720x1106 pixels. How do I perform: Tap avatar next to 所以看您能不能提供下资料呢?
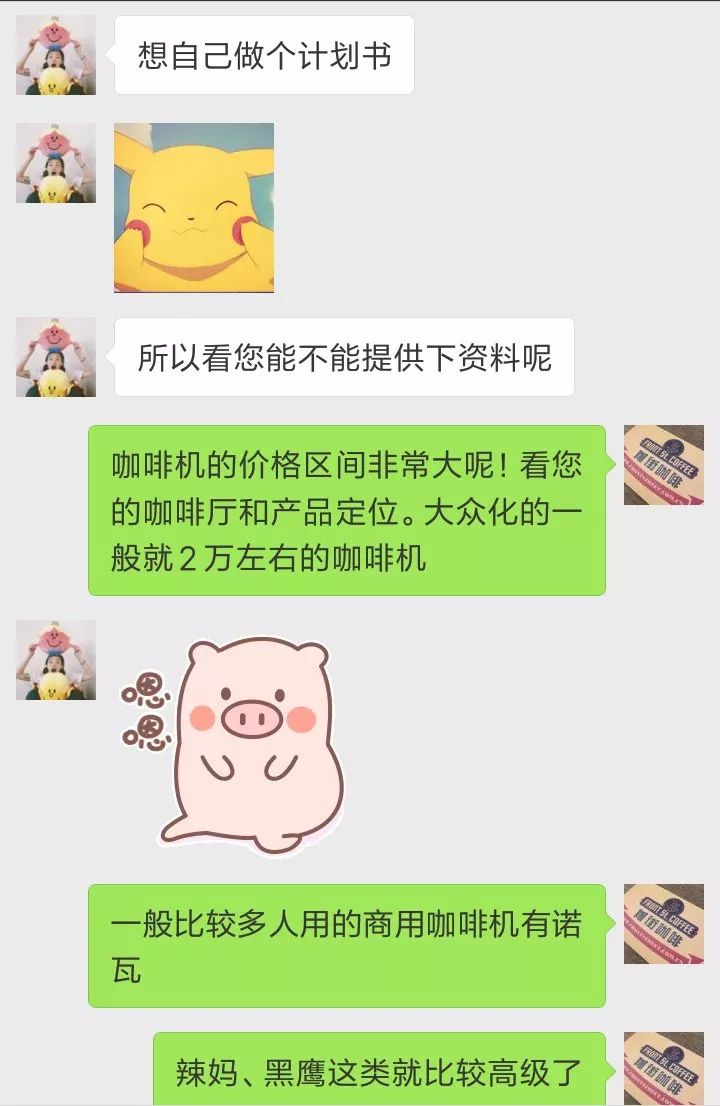(56, 357)
